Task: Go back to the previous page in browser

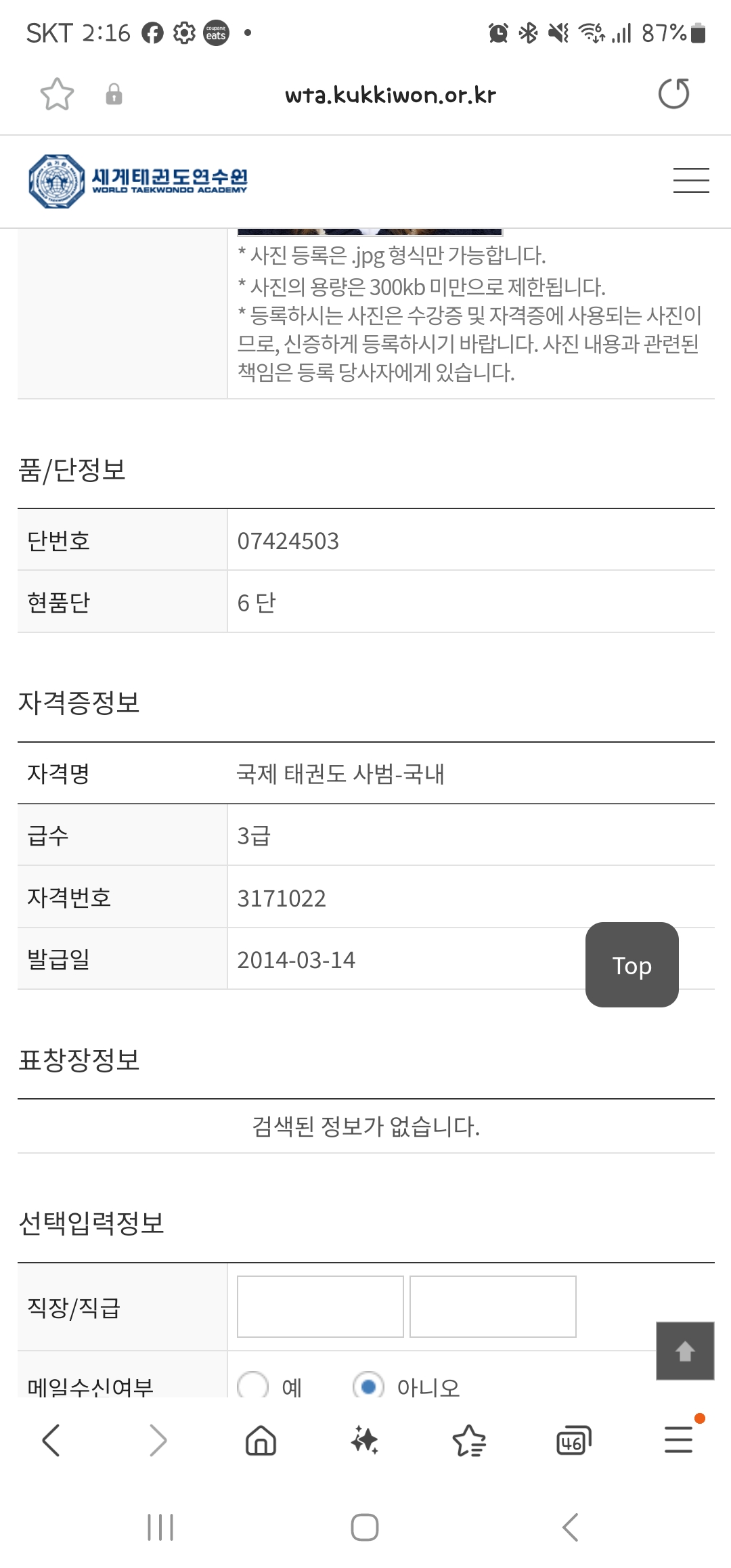Action: tap(51, 1440)
